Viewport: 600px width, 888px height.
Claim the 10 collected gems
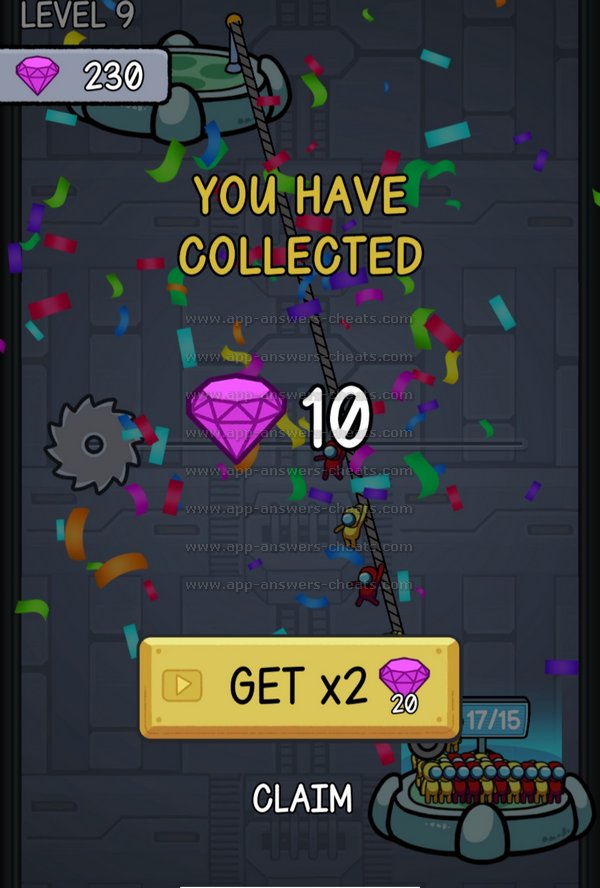(x=302, y=798)
